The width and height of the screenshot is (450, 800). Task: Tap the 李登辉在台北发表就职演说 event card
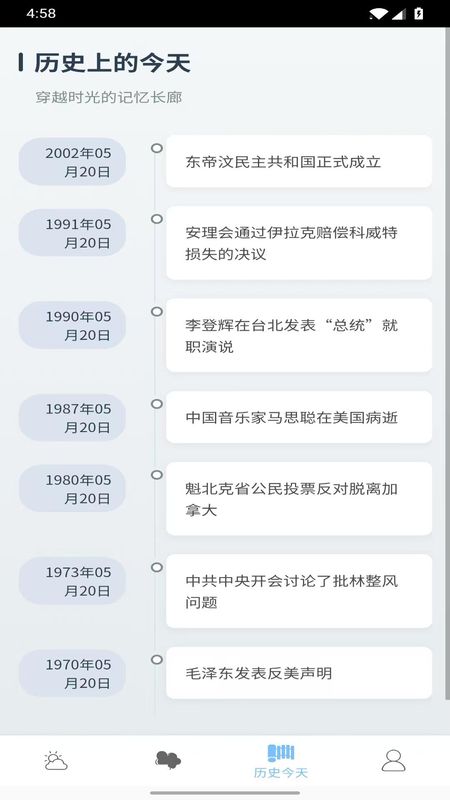coord(299,335)
